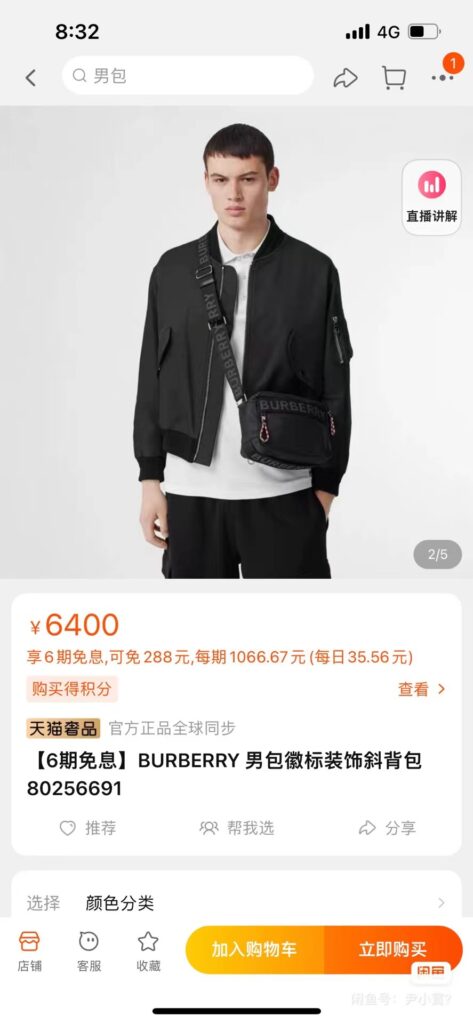The width and height of the screenshot is (473, 1024).
Task: Tap 推荐 to recommend this item
Action: click(x=88, y=828)
